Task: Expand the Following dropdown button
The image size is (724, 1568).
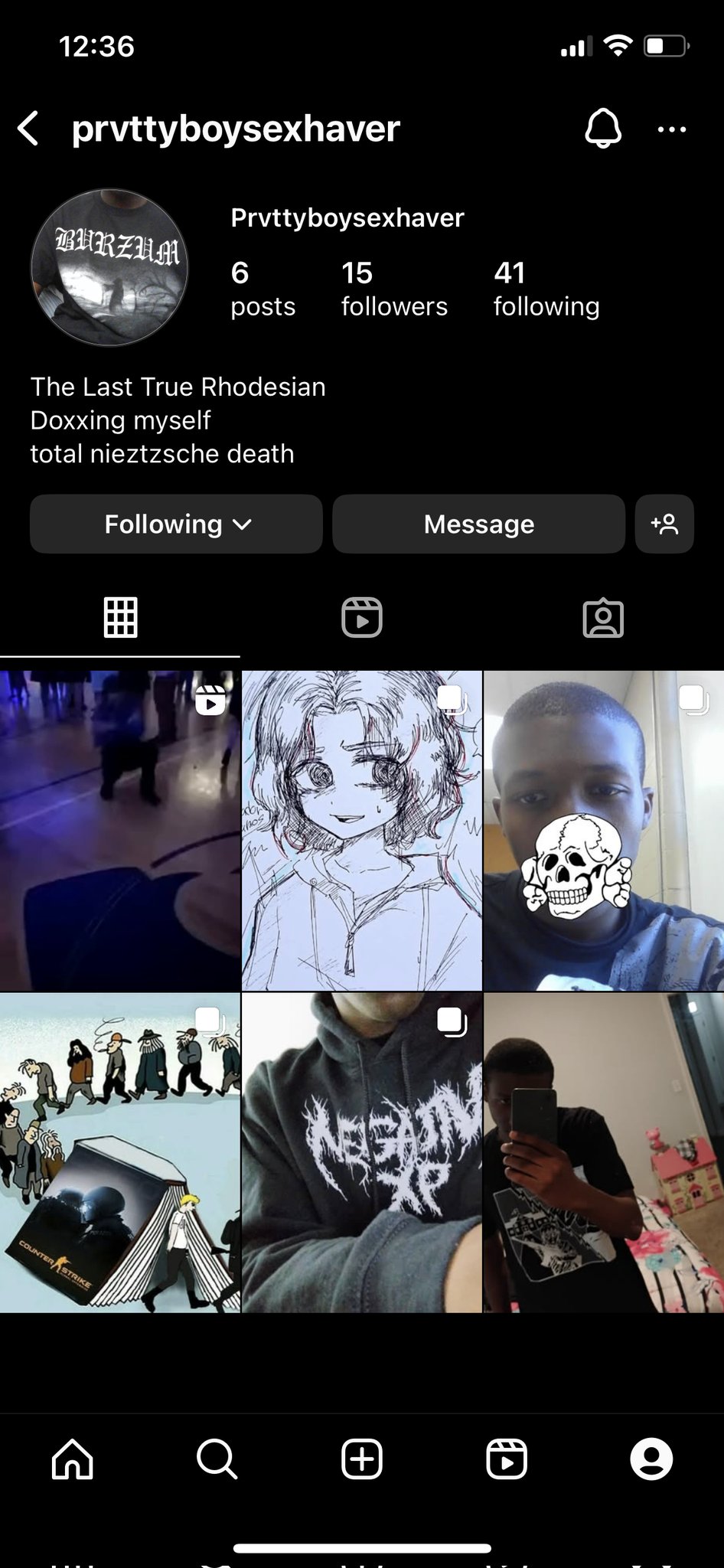Action: (x=176, y=524)
